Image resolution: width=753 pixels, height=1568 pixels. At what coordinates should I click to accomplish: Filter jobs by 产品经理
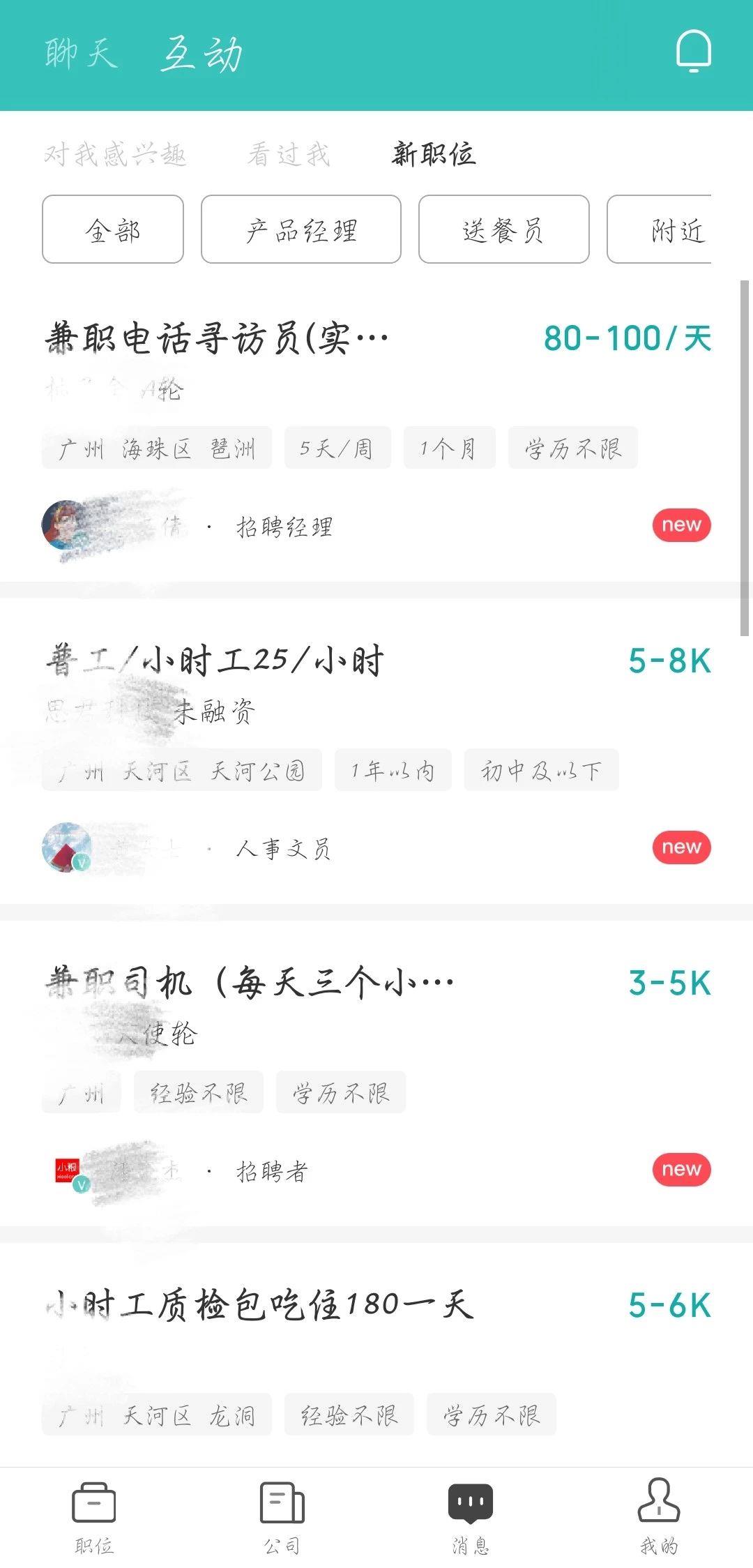pos(301,229)
